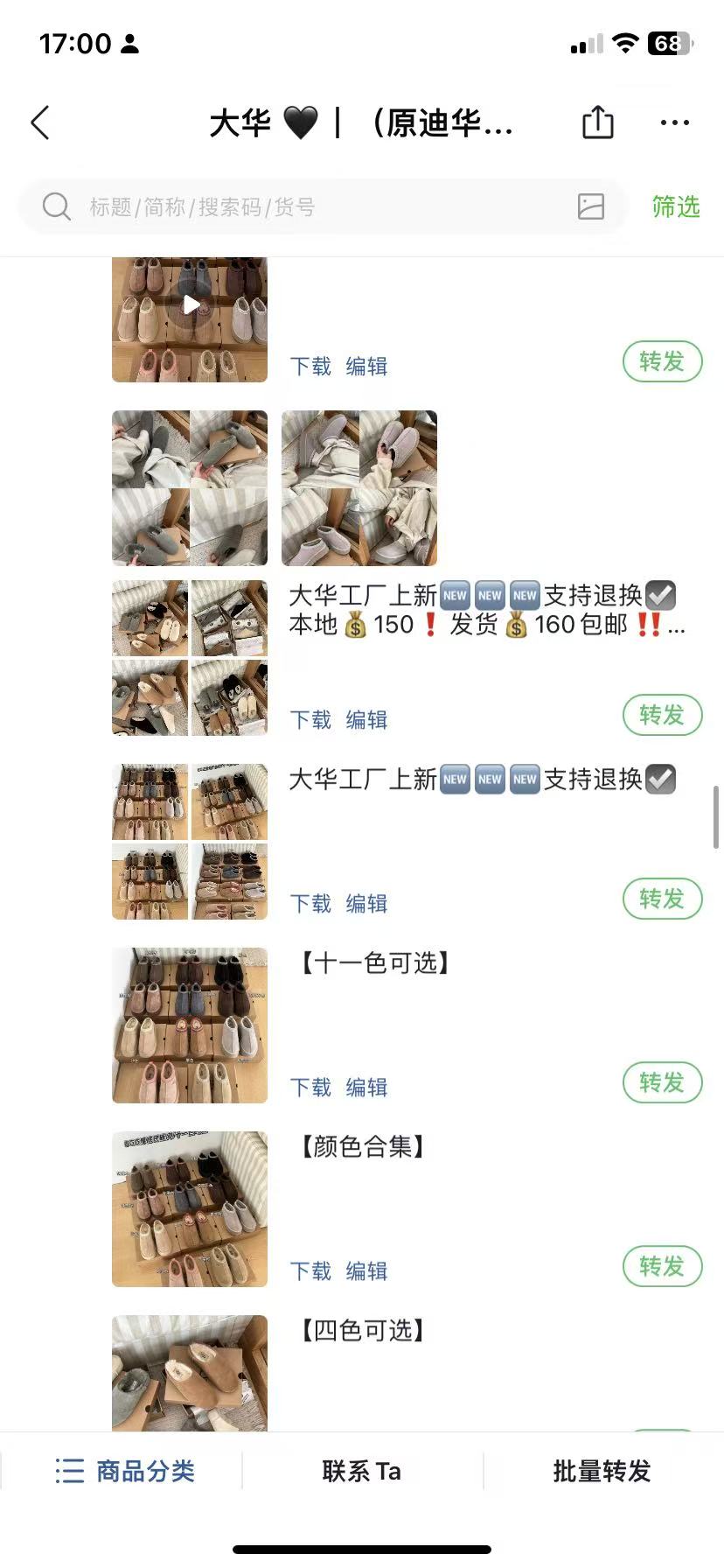Tap 转发 on the 本地 150 post
This screenshot has width=724, height=1568.
point(662,715)
